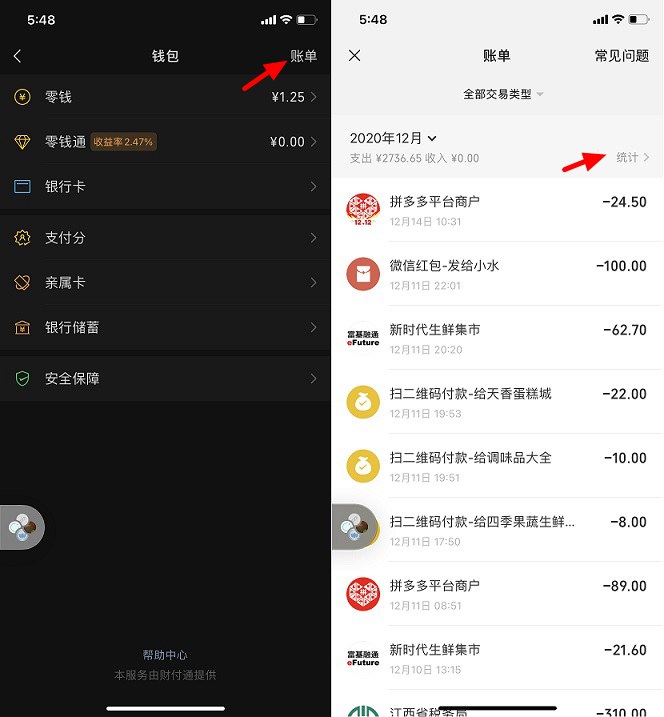Go back from the 钱包 screen
Image resolution: width=664 pixels, height=717 pixels.
pos(17,56)
